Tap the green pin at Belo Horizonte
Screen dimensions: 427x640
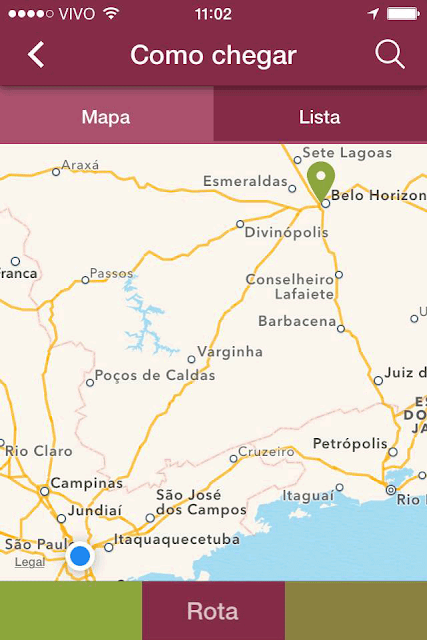(x=321, y=180)
